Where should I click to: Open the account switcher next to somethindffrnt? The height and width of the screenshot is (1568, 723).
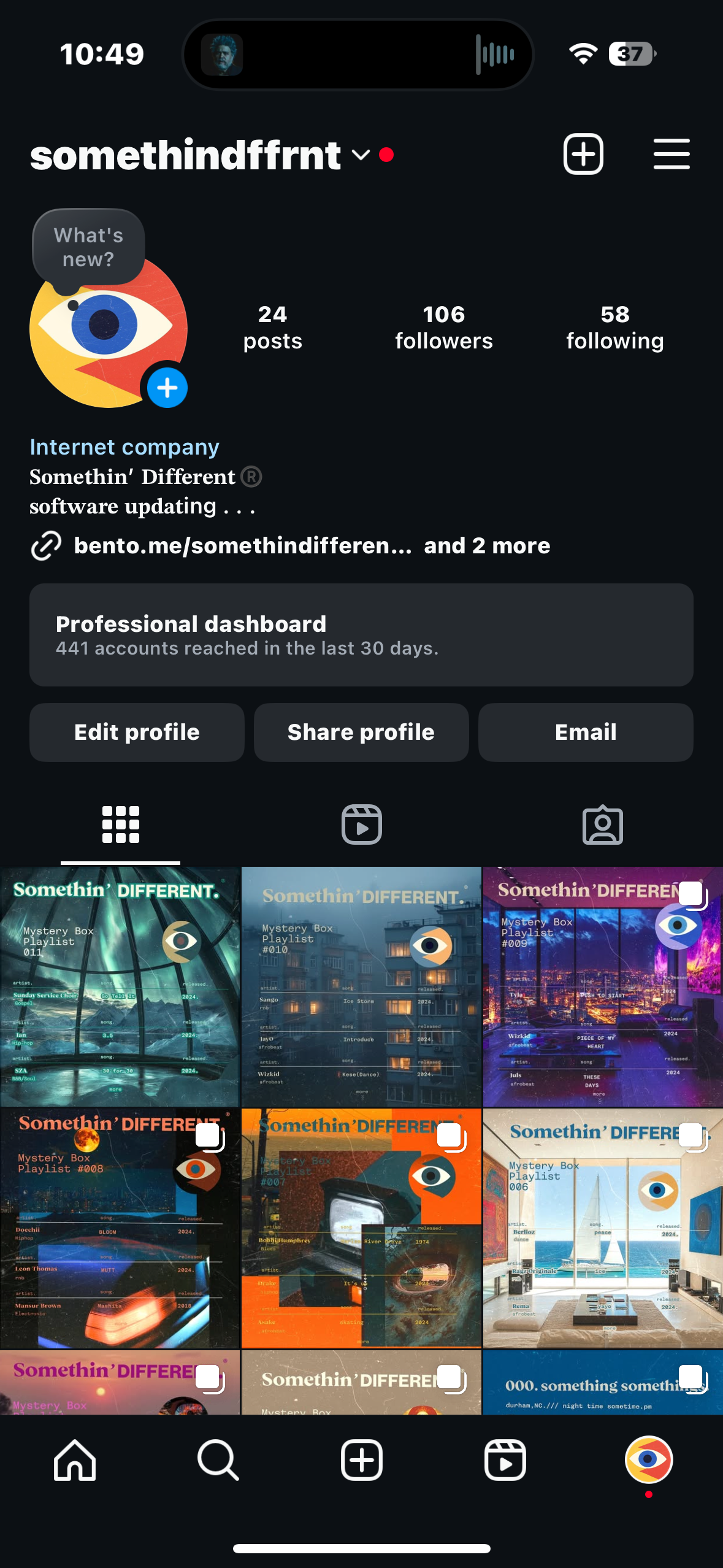point(361,155)
